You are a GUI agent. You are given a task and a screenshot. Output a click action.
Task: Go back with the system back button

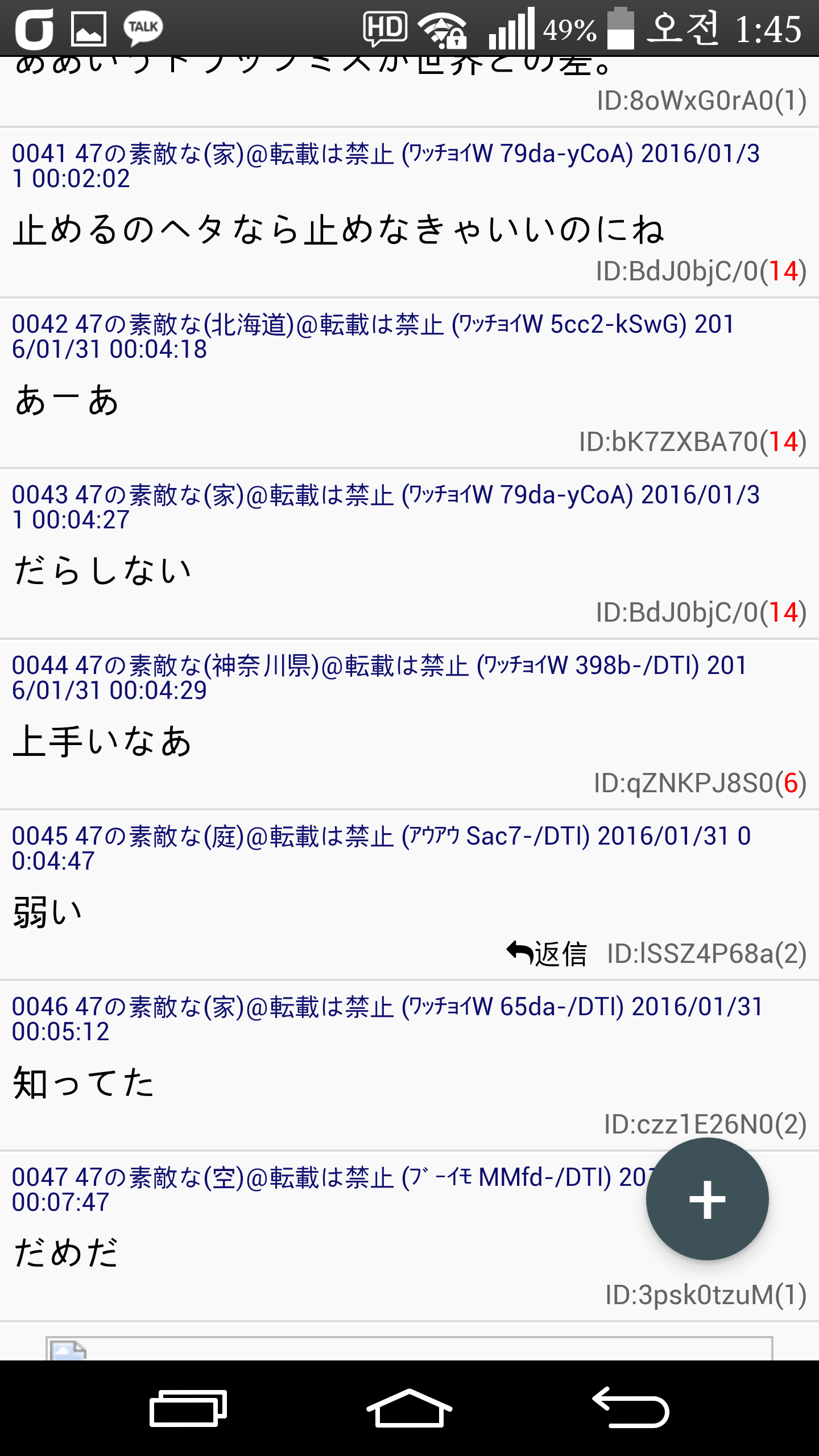(x=631, y=1408)
